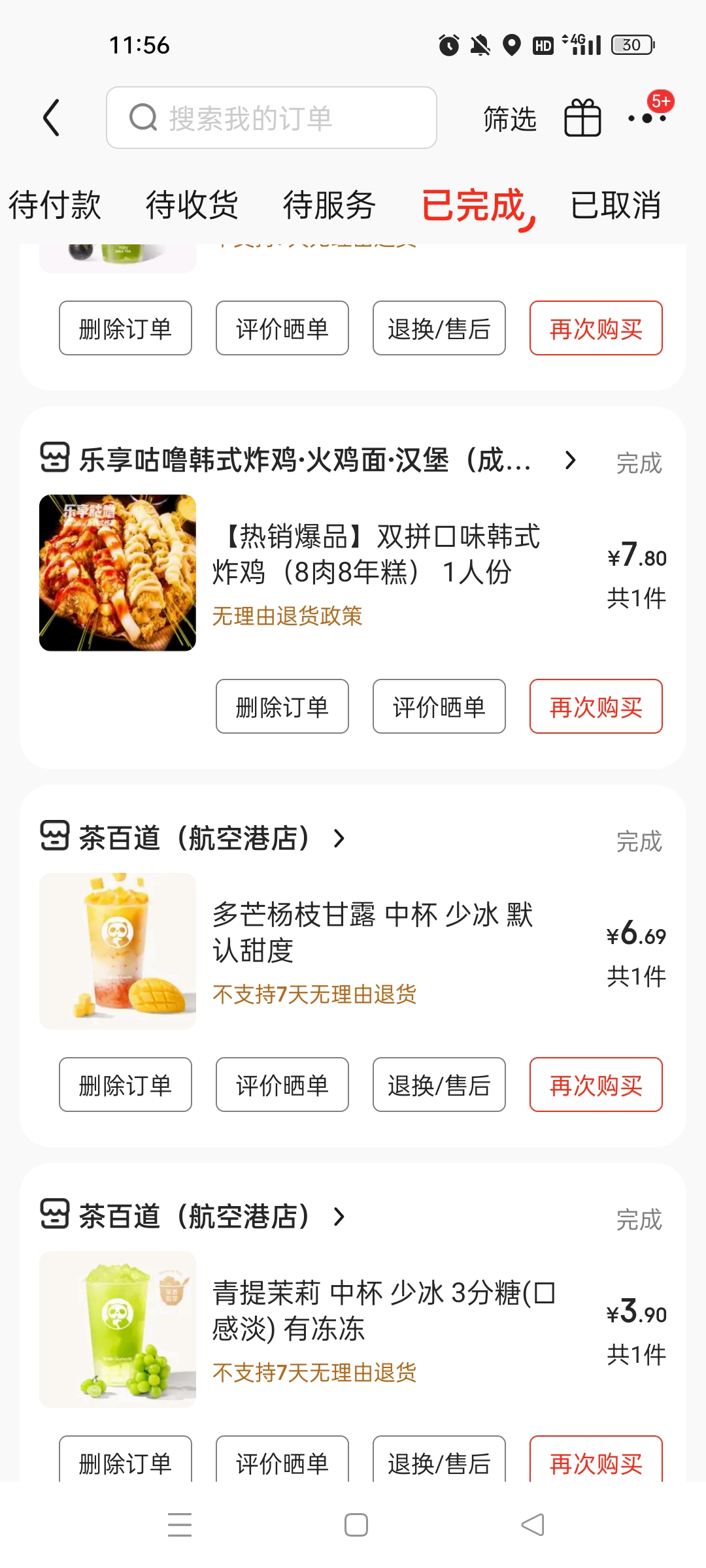
Task: Review the 韩式炸鸡 order with 评价晒单
Action: tap(439, 707)
